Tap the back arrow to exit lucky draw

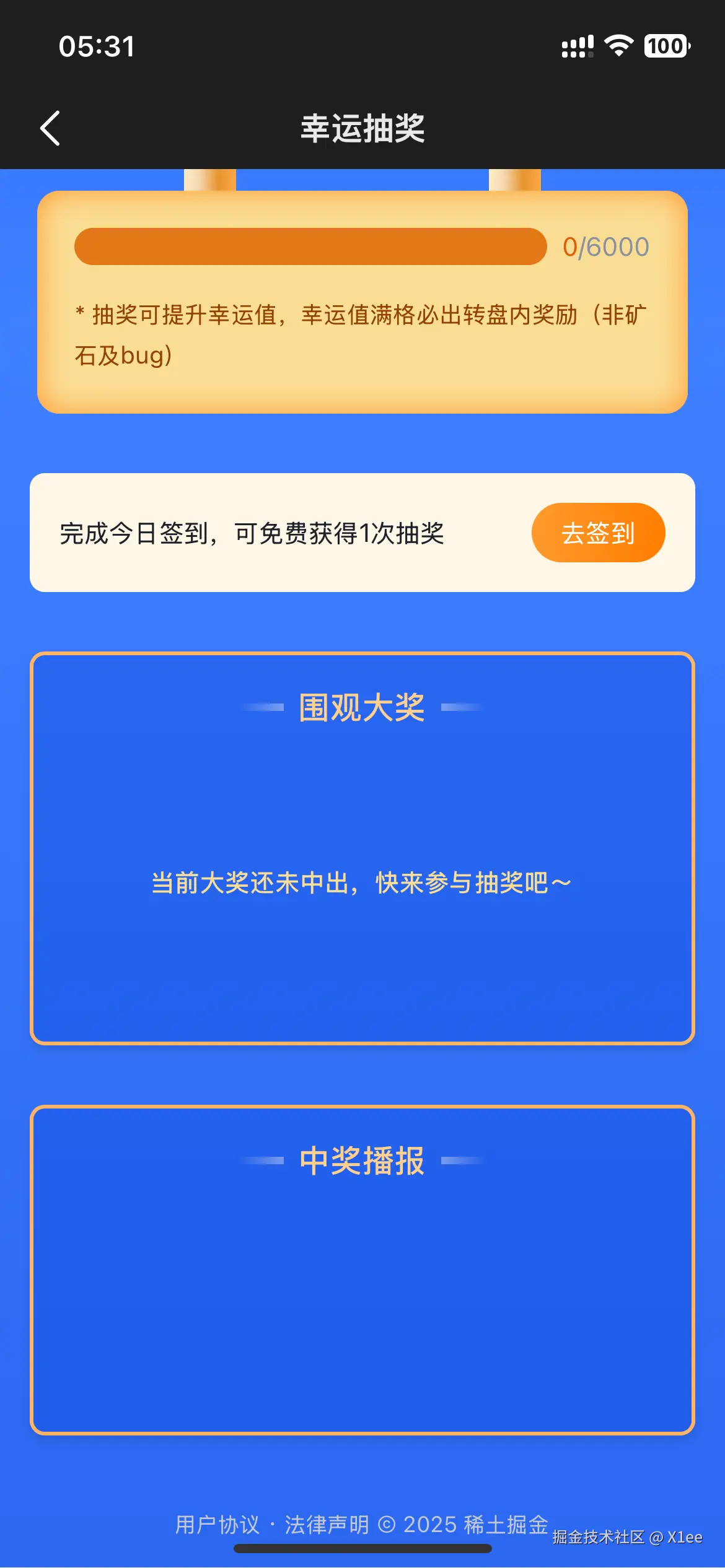tap(51, 129)
